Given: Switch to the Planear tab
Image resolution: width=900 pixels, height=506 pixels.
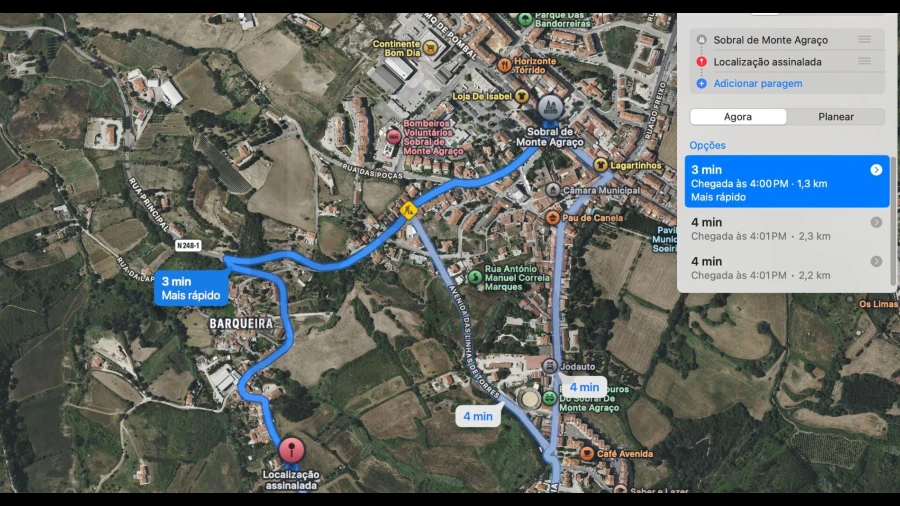Looking at the screenshot, I should [836, 117].
